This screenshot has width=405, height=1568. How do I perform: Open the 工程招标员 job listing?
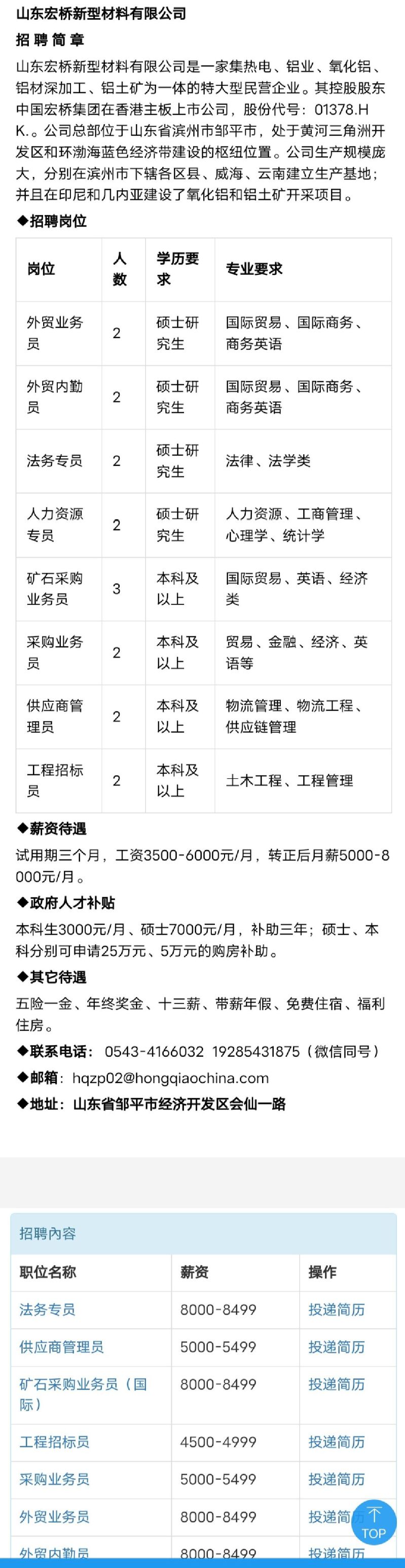pyautogui.click(x=54, y=1442)
